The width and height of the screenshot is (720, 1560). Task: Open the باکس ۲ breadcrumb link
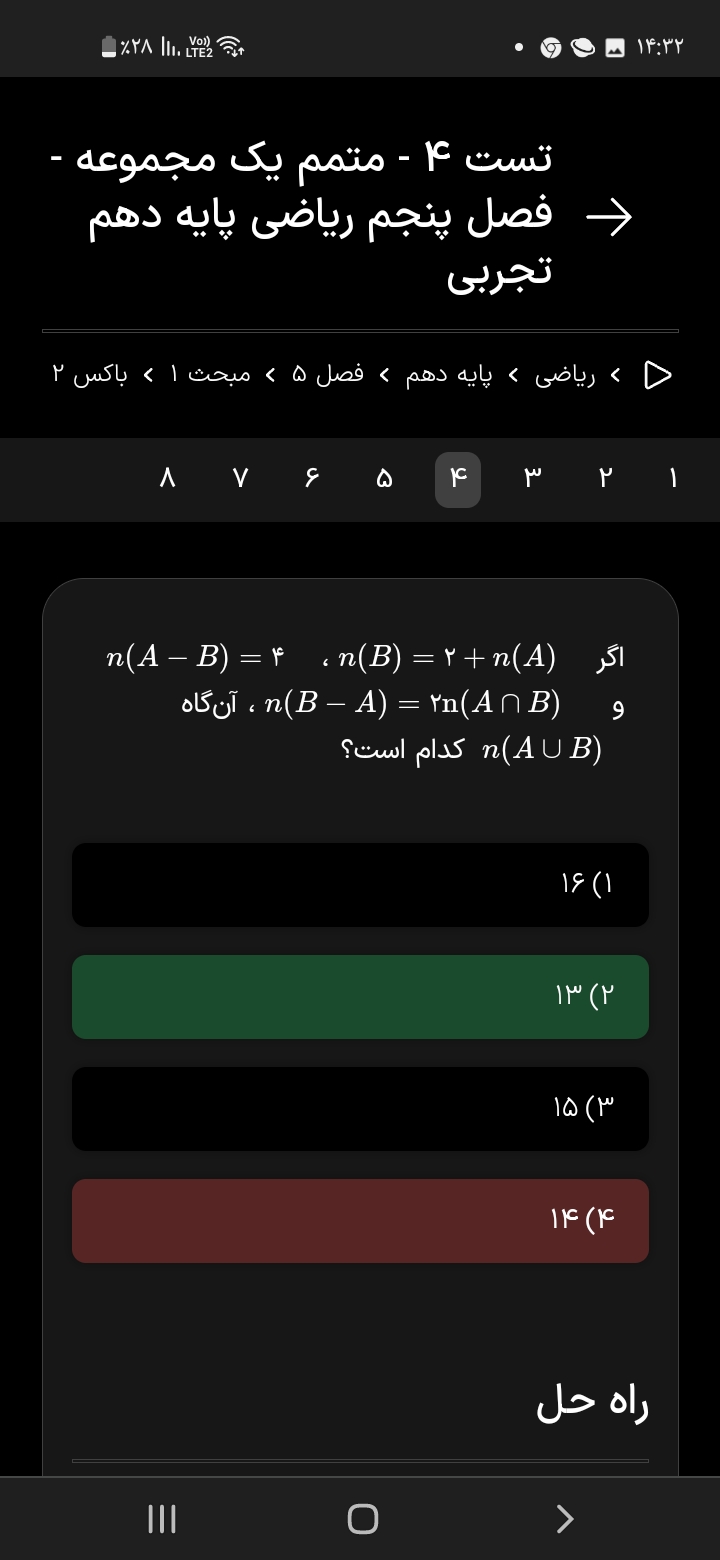(x=90, y=376)
